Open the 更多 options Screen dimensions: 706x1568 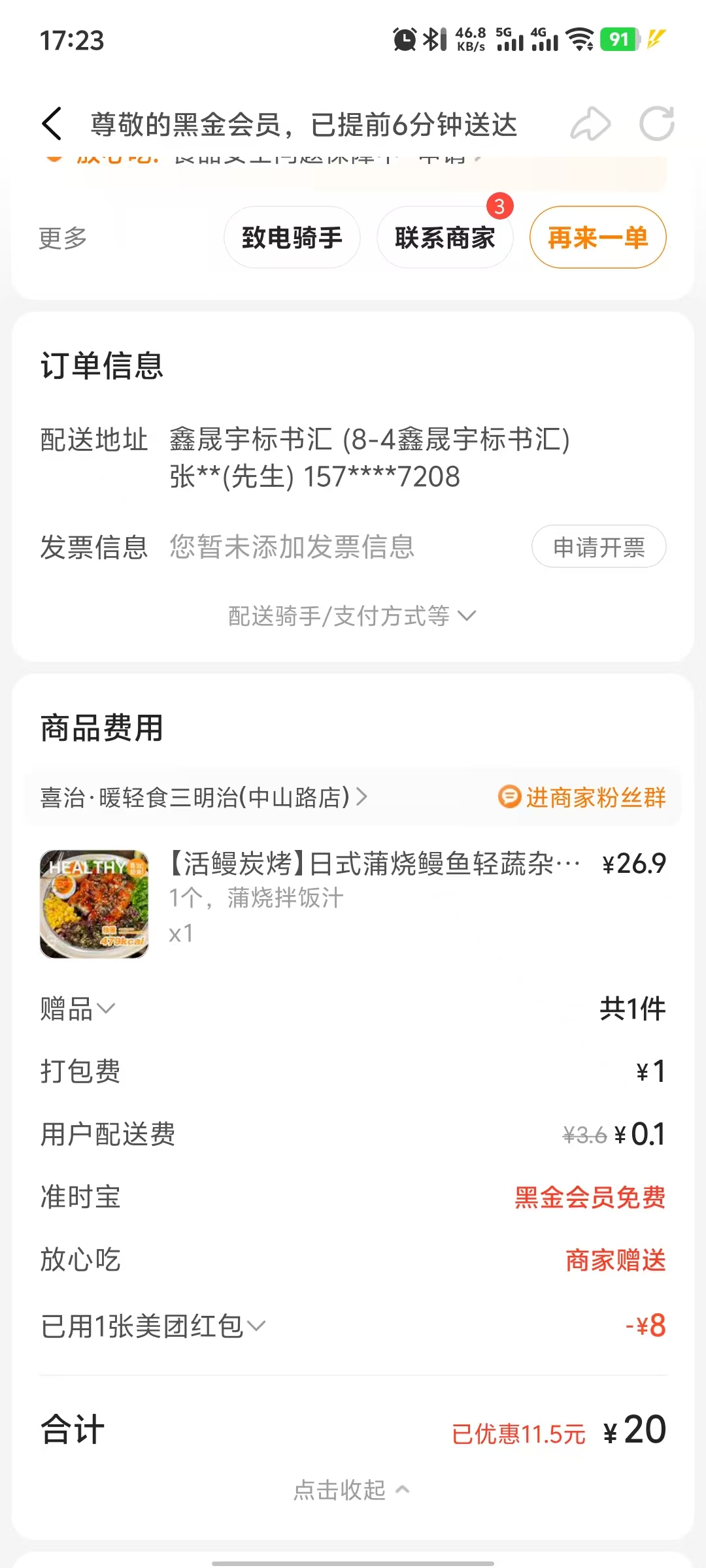pos(63,238)
